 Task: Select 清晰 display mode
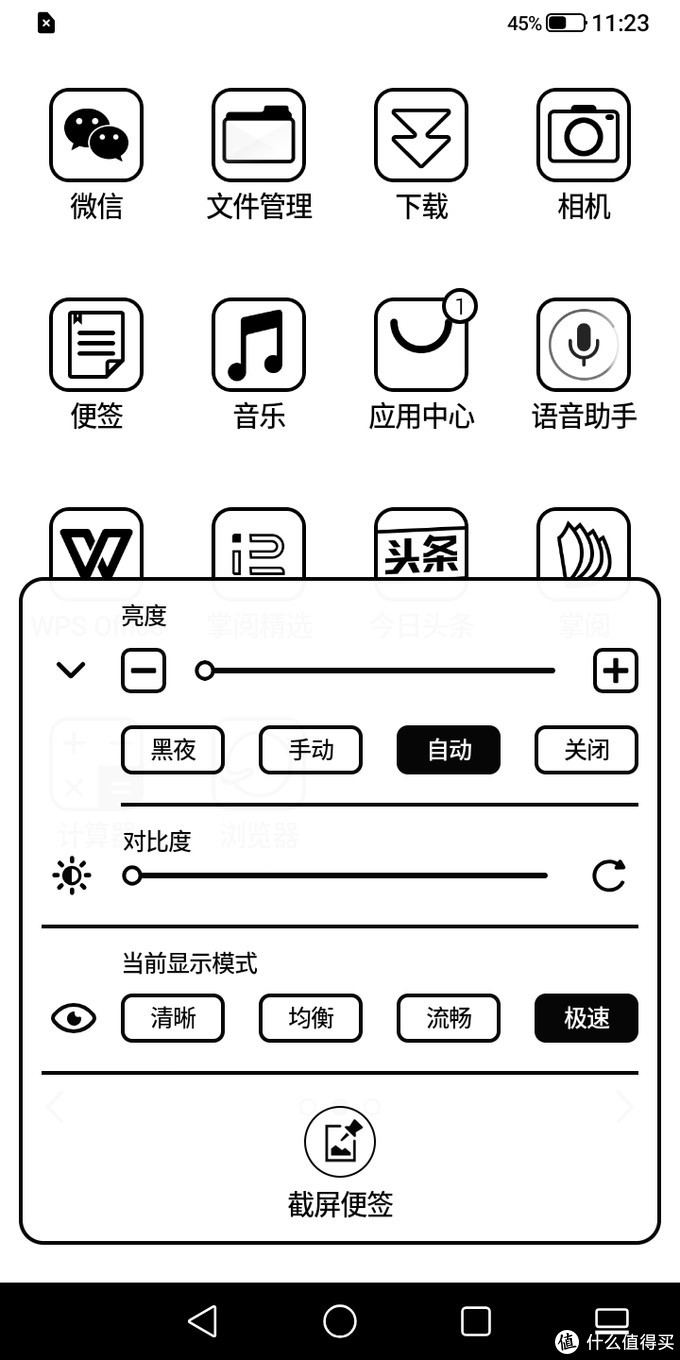tap(173, 1018)
